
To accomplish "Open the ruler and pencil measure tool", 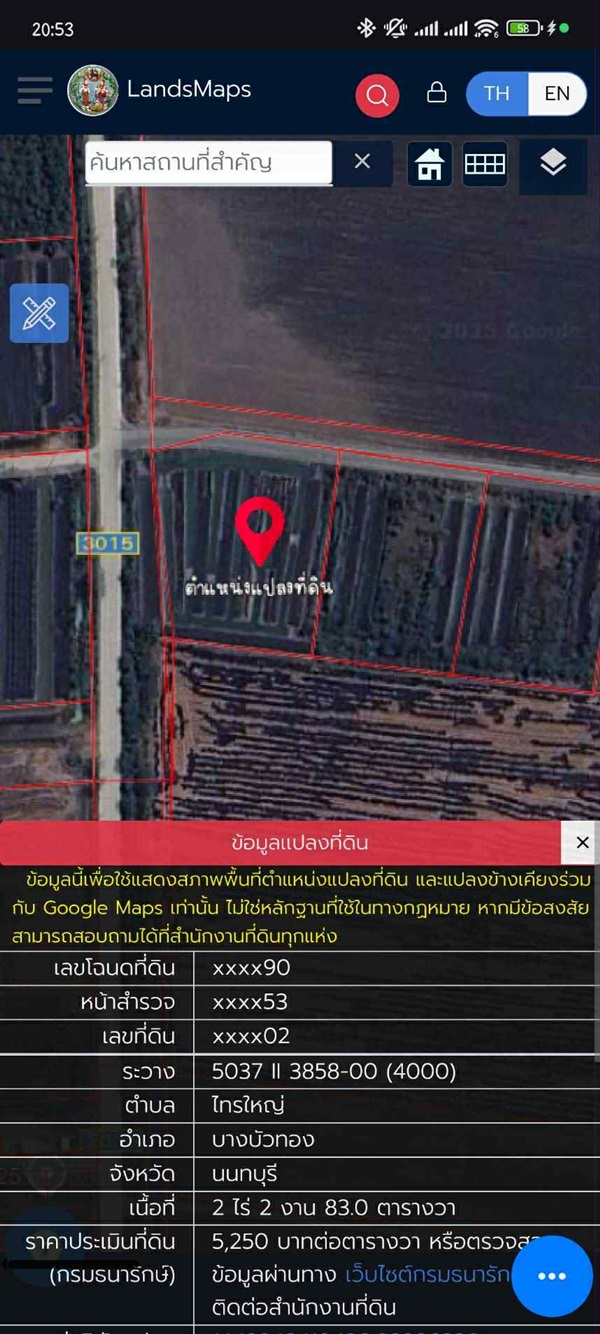I will click(39, 313).
